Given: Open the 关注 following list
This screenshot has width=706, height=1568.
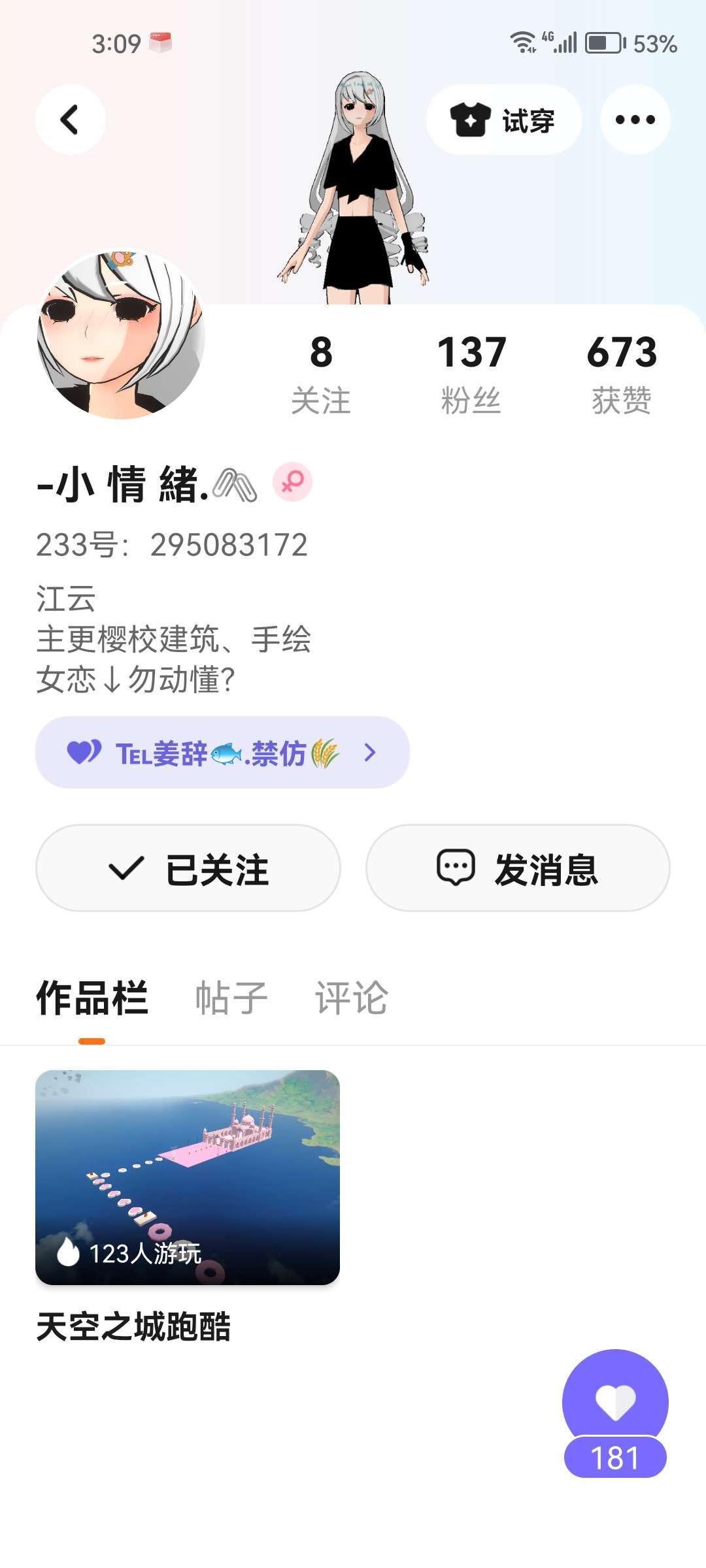Looking at the screenshot, I should [x=321, y=373].
